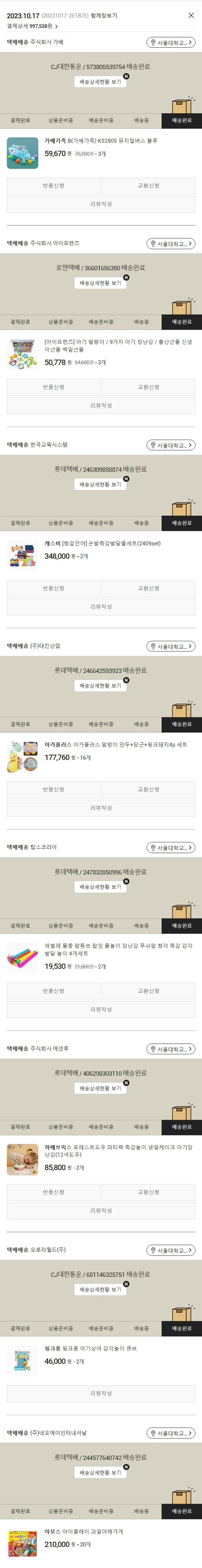This screenshot has height=1568, width=202.
Task: Open 서울대학교 address chip for (주)네오에이인터내셔날
Action: click(171, 1433)
